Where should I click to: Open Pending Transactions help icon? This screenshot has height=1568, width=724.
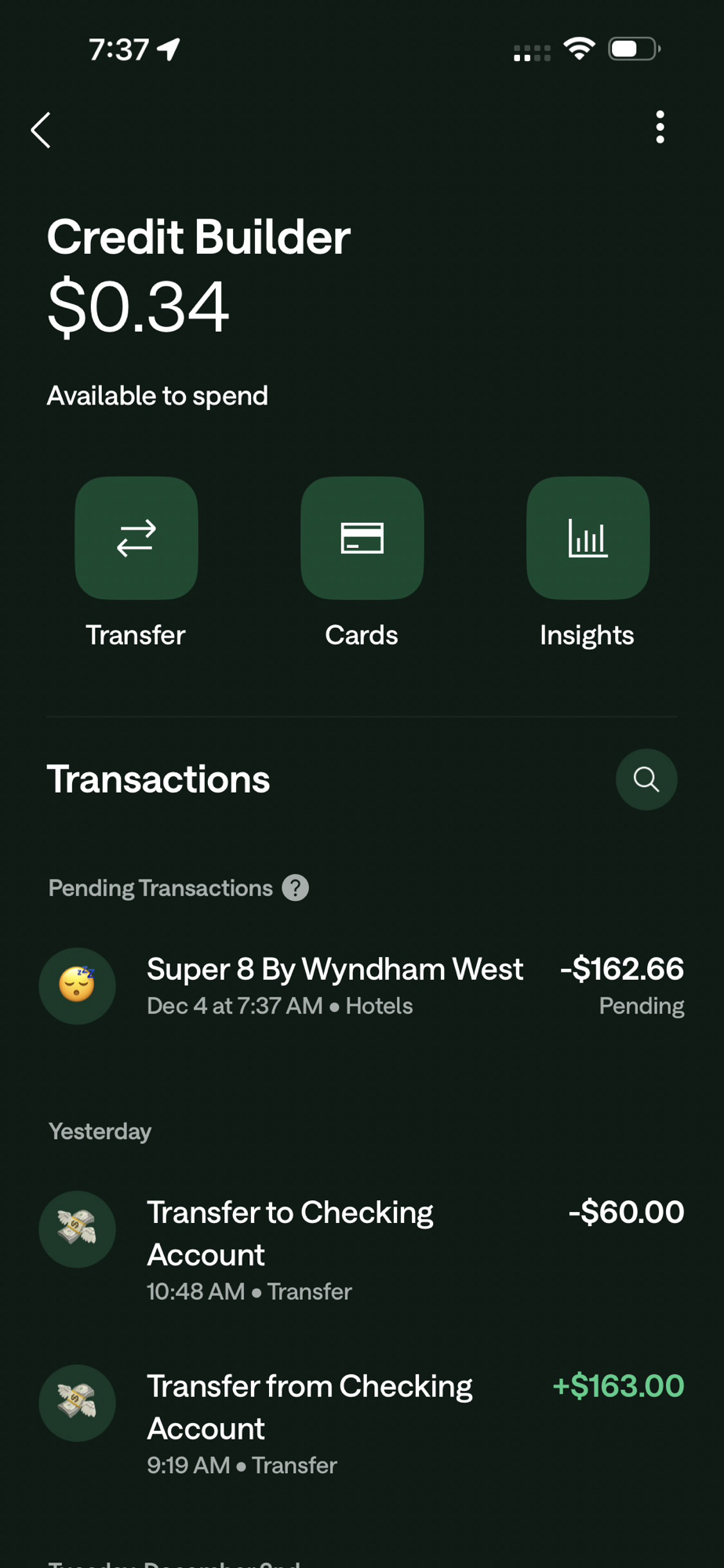(295, 888)
